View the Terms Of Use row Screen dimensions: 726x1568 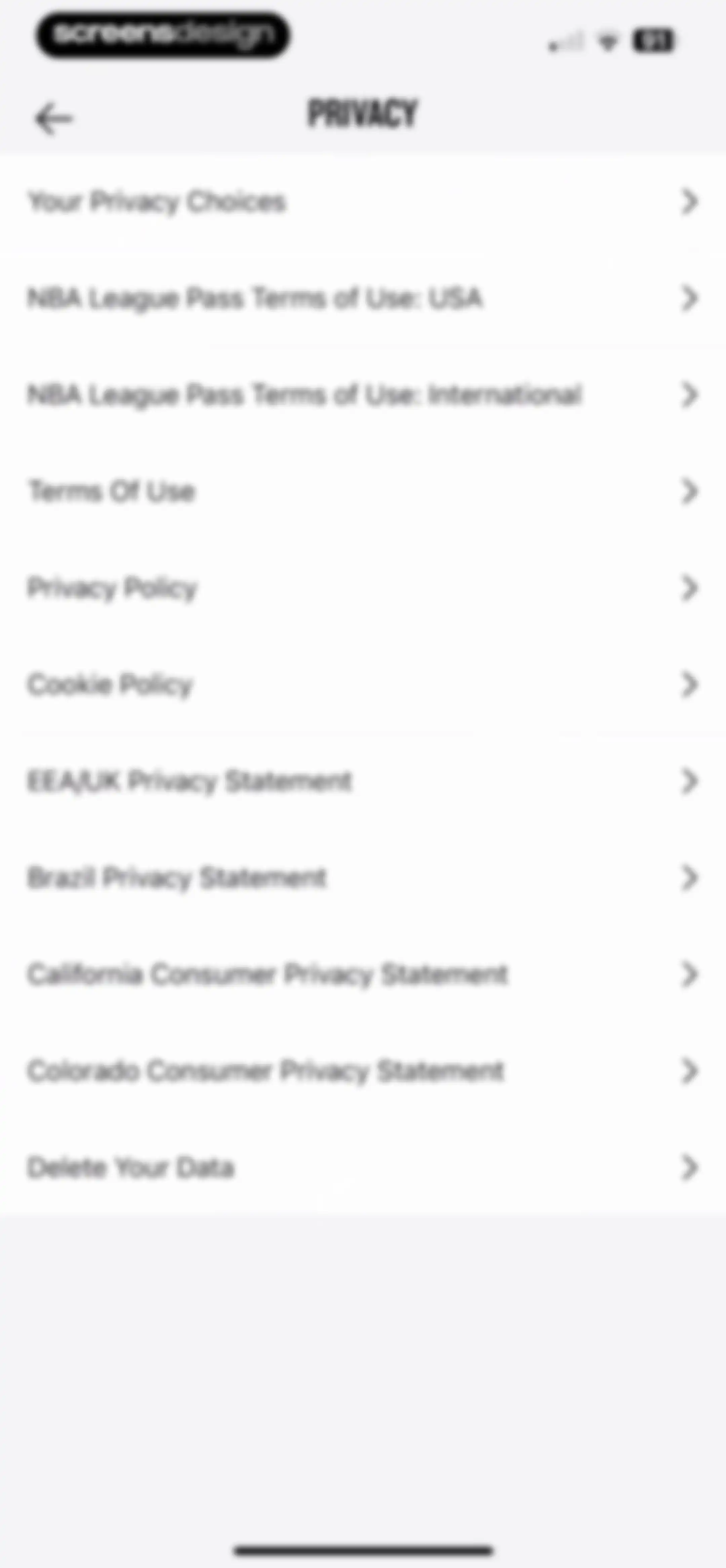point(363,491)
